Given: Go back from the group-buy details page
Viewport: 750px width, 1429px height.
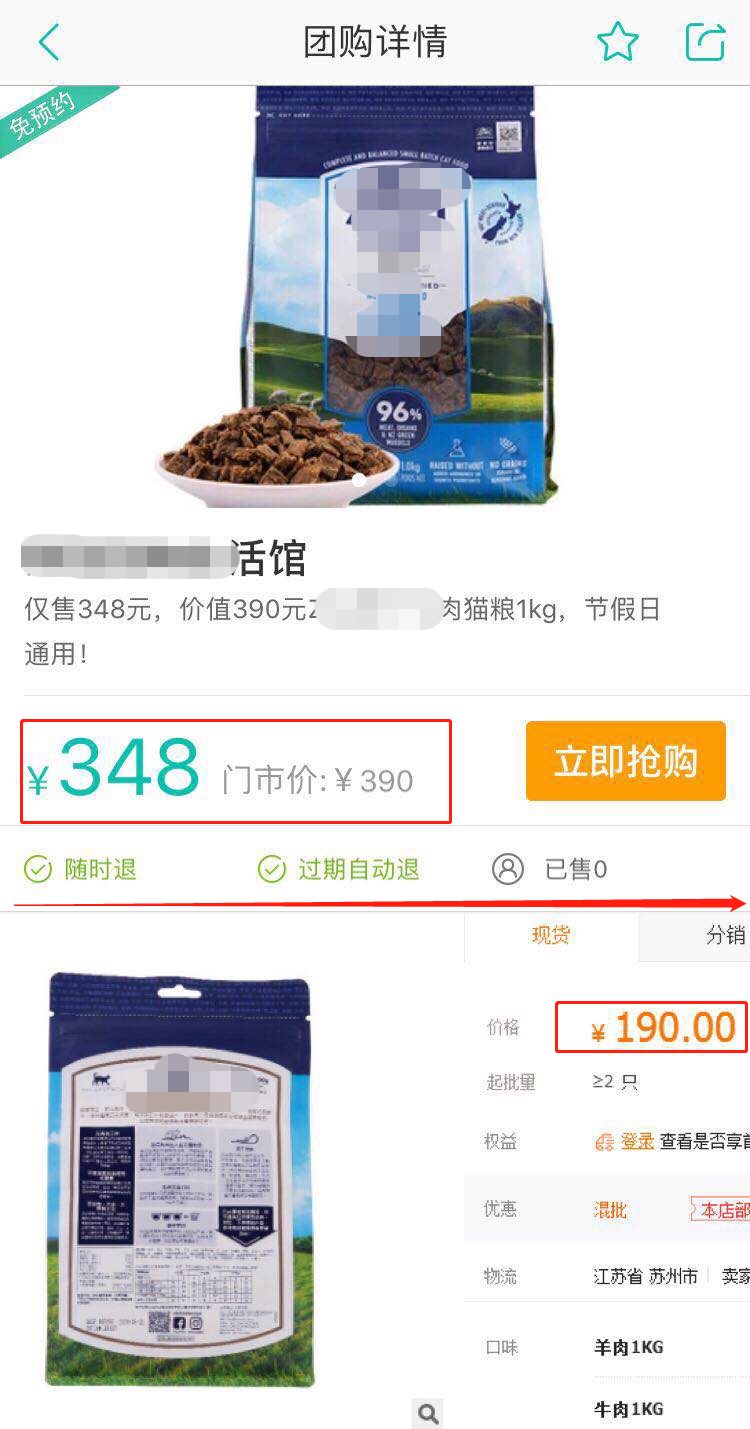Looking at the screenshot, I should click(x=48, y=42).
